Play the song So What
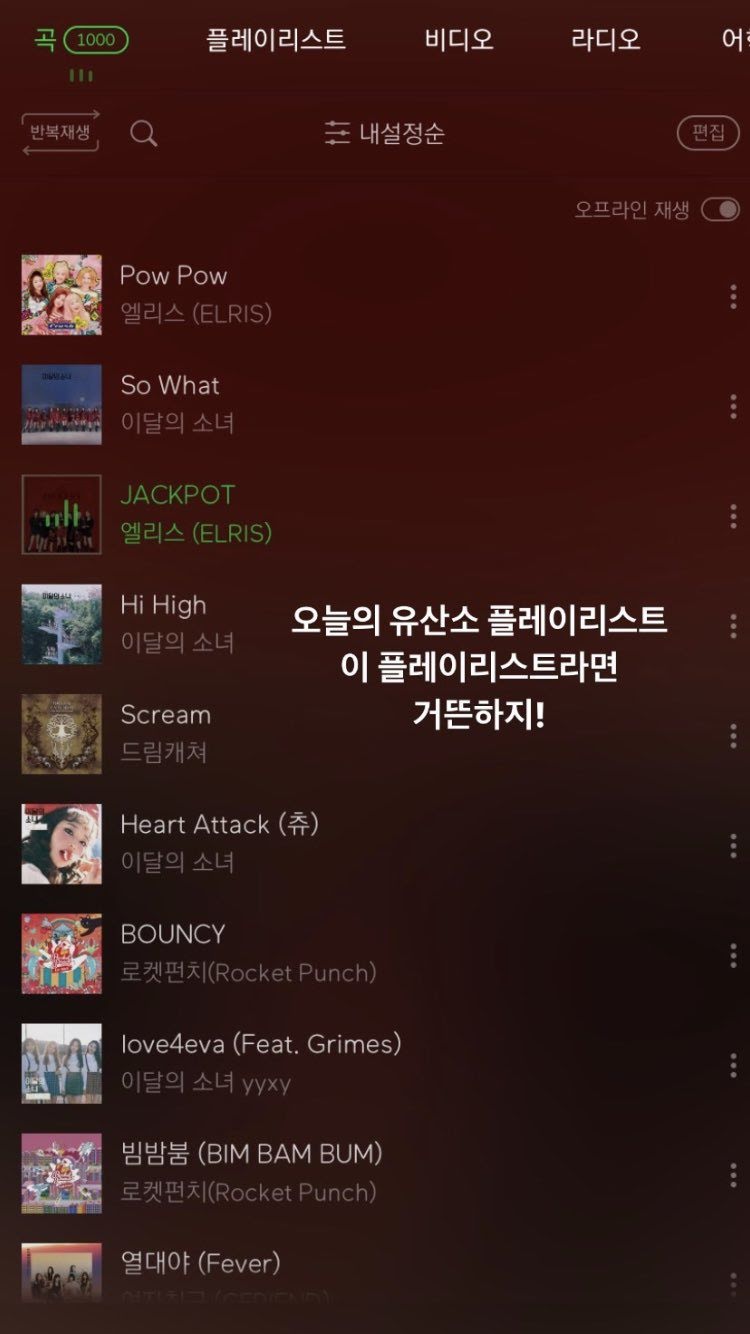The image size is (750, 1334). point(170,403)
